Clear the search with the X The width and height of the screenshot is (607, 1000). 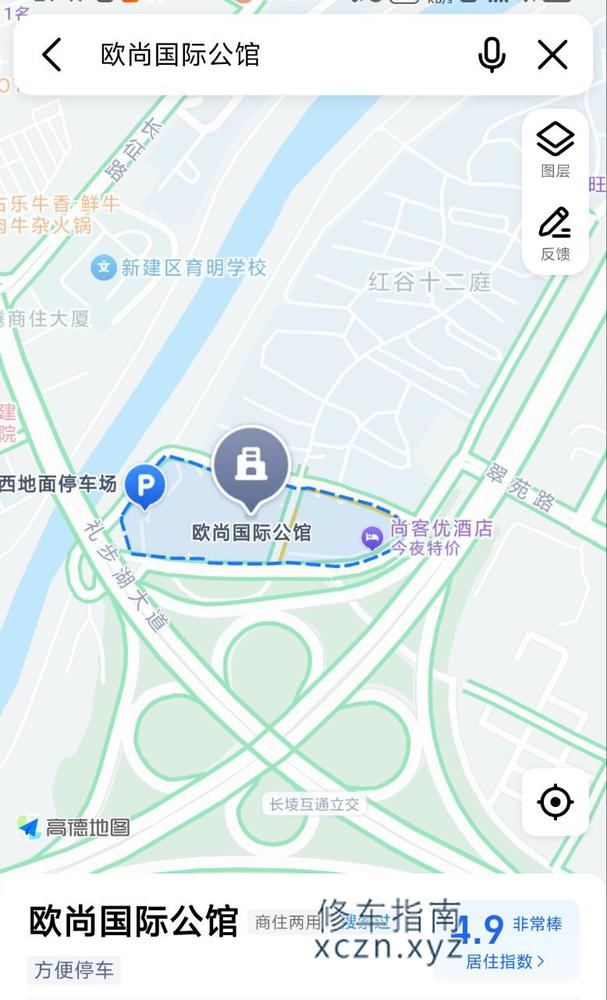pos(553,55)
